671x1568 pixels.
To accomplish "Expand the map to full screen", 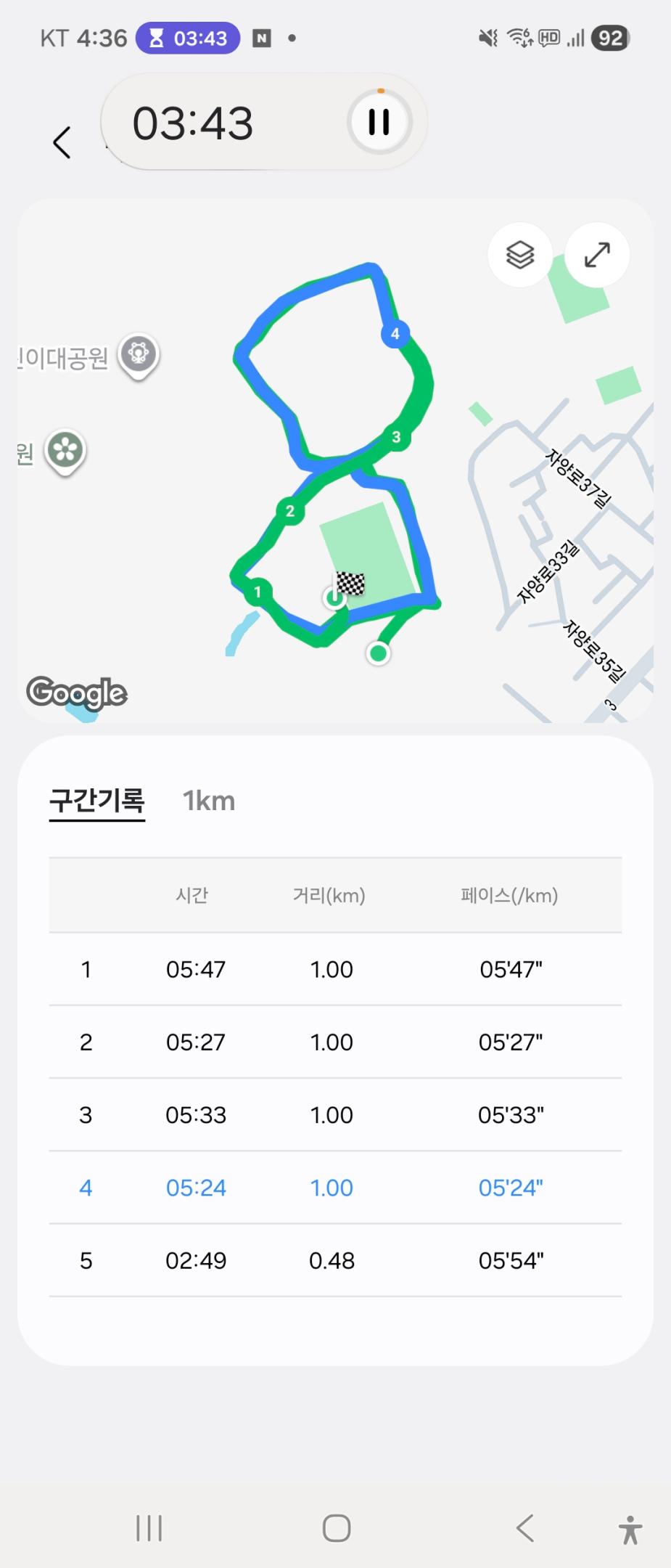I will pyautogui.click(x=597, y=254).
